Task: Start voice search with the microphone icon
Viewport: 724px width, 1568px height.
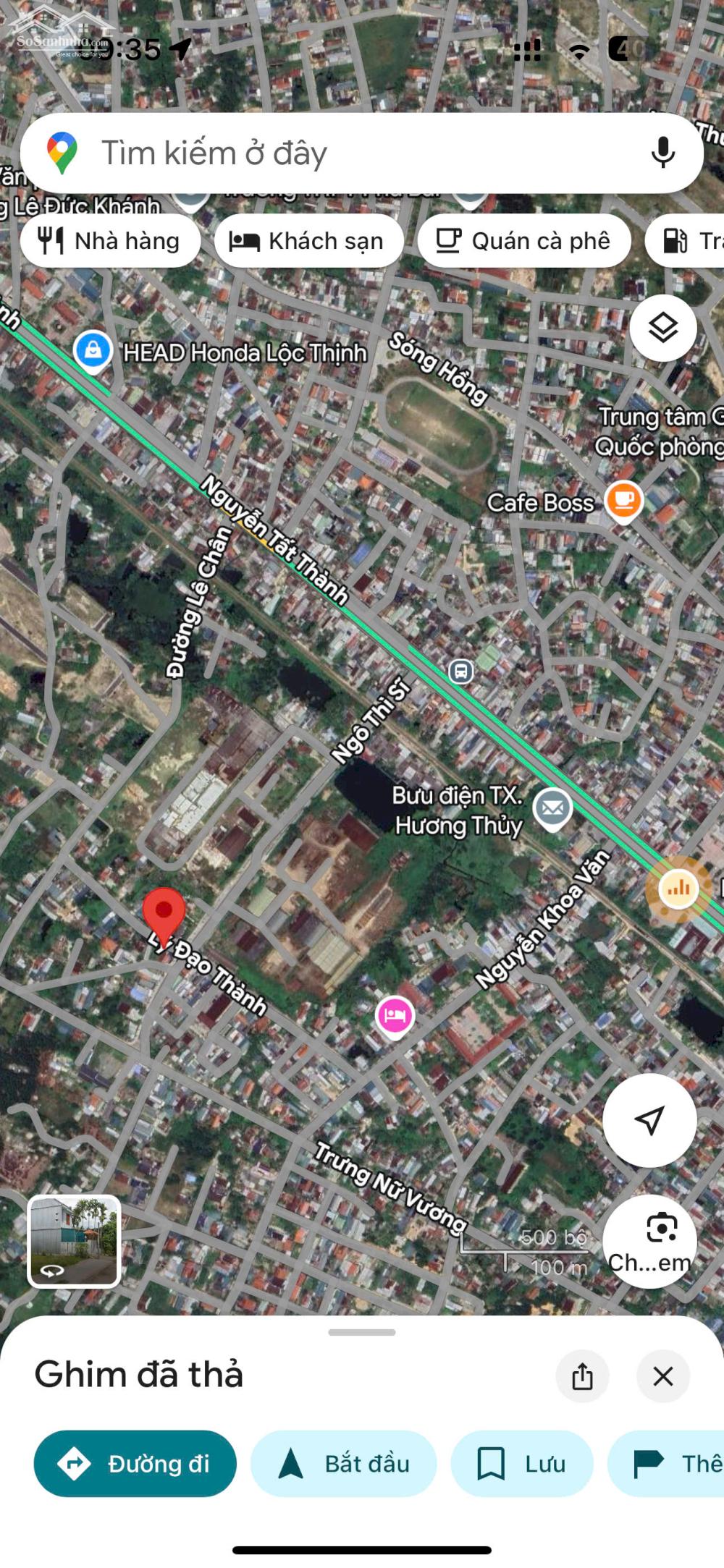Action: (661, 152)
